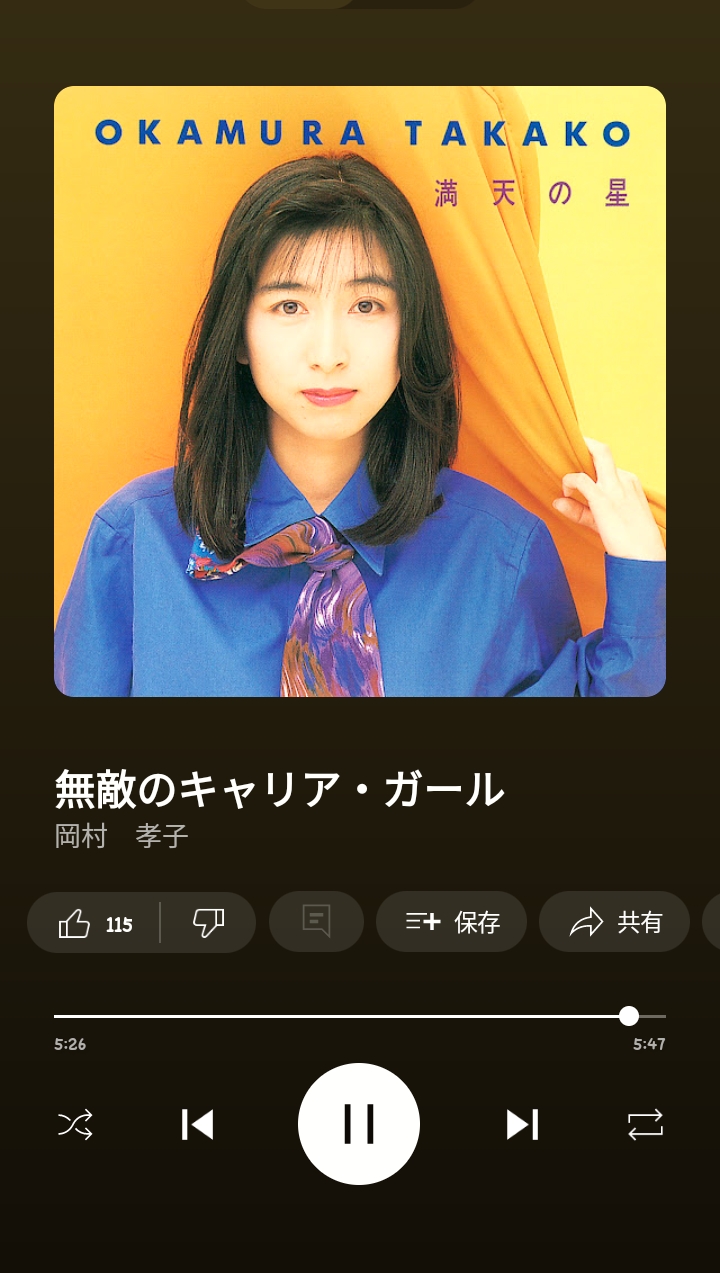The height and width of the screenshot is (1273, 720).
Task: Share this song via 共有
Action: click(615, 922)
